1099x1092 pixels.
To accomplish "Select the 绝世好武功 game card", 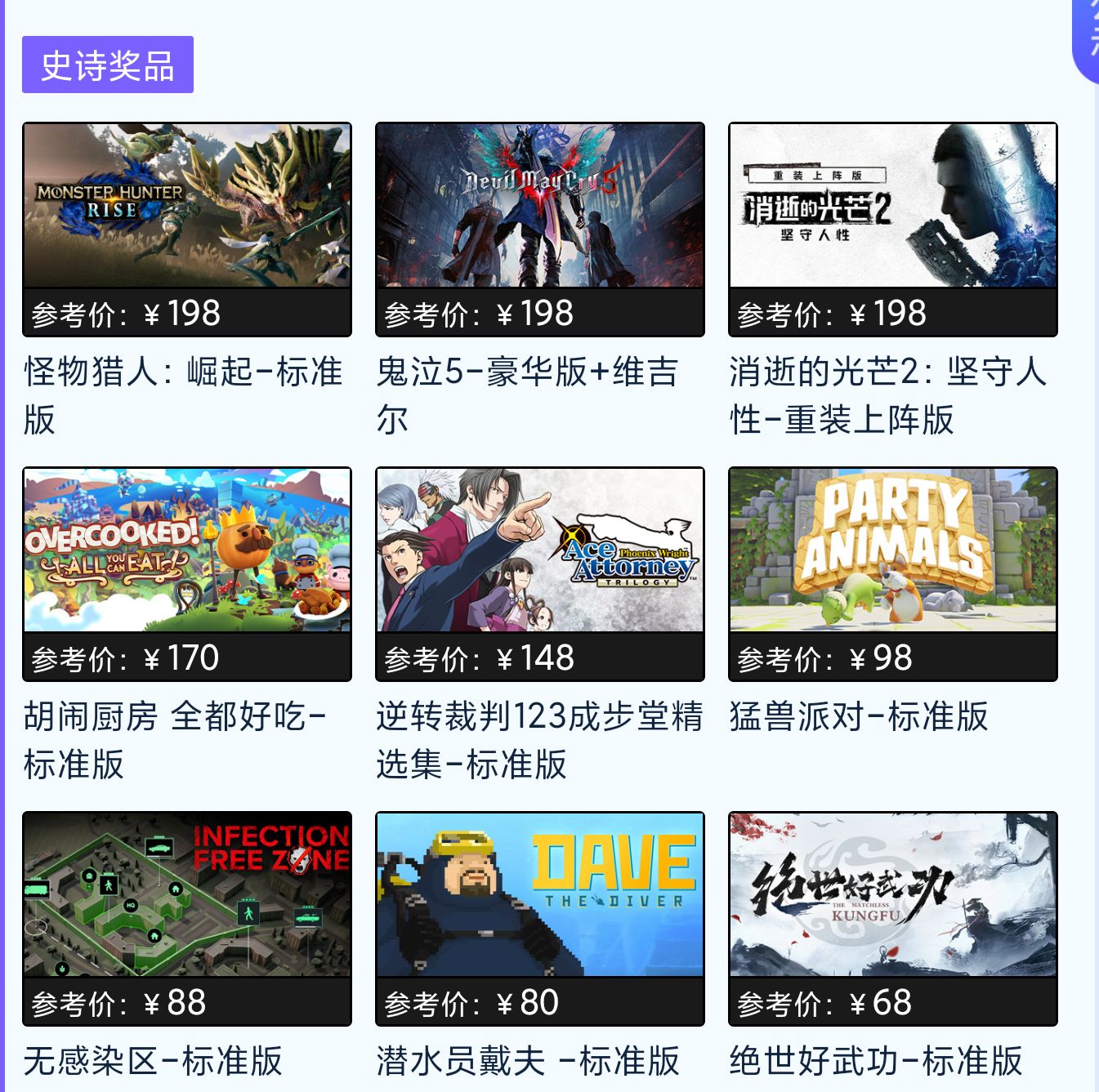I will point(892,895).
